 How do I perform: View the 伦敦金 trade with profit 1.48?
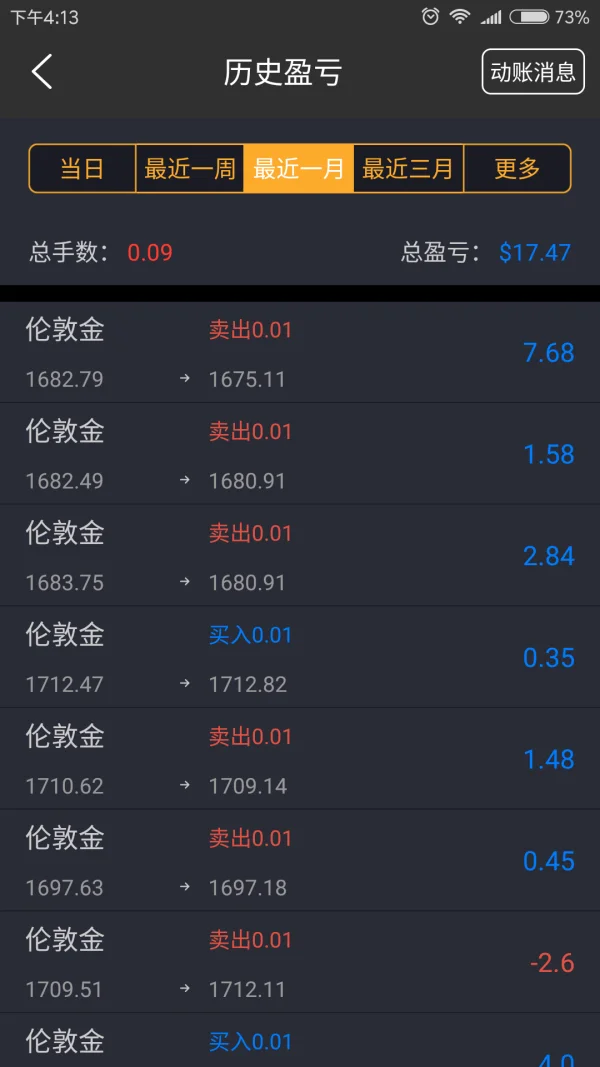(x=300, y=760)
